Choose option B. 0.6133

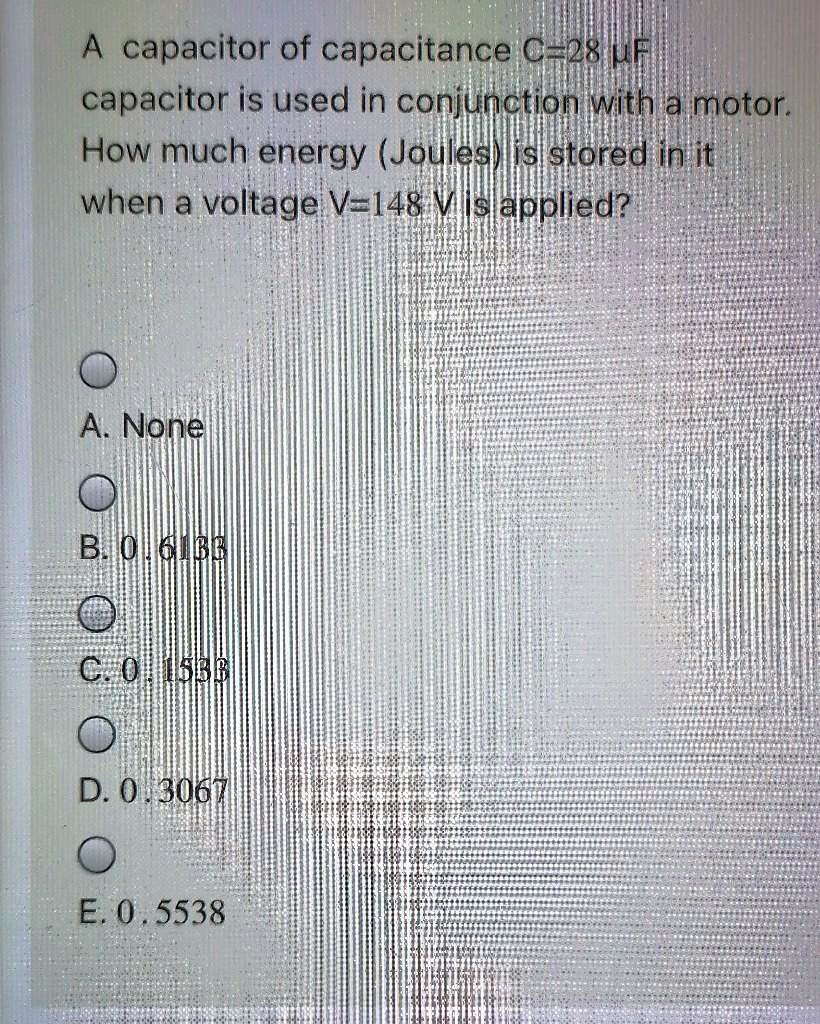click(x=98, y=493)
